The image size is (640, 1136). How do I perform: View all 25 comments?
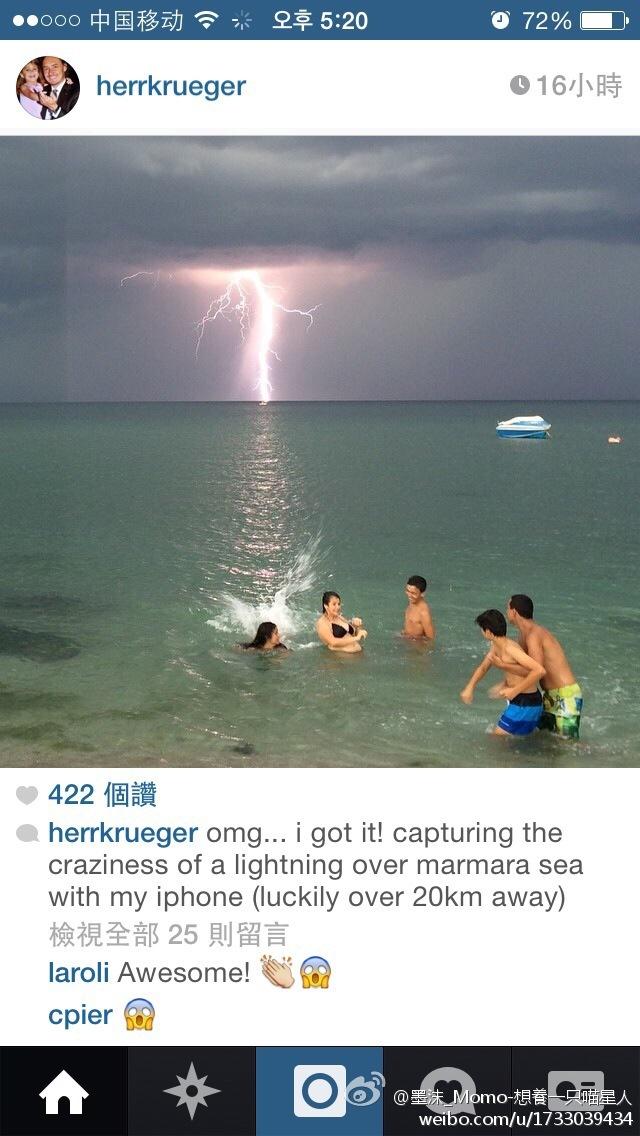169,934
